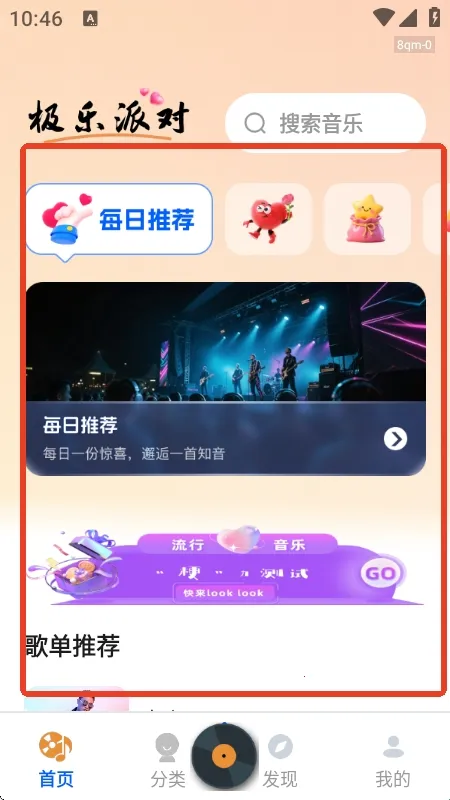Choose the red heart character chip

point(268,219)
